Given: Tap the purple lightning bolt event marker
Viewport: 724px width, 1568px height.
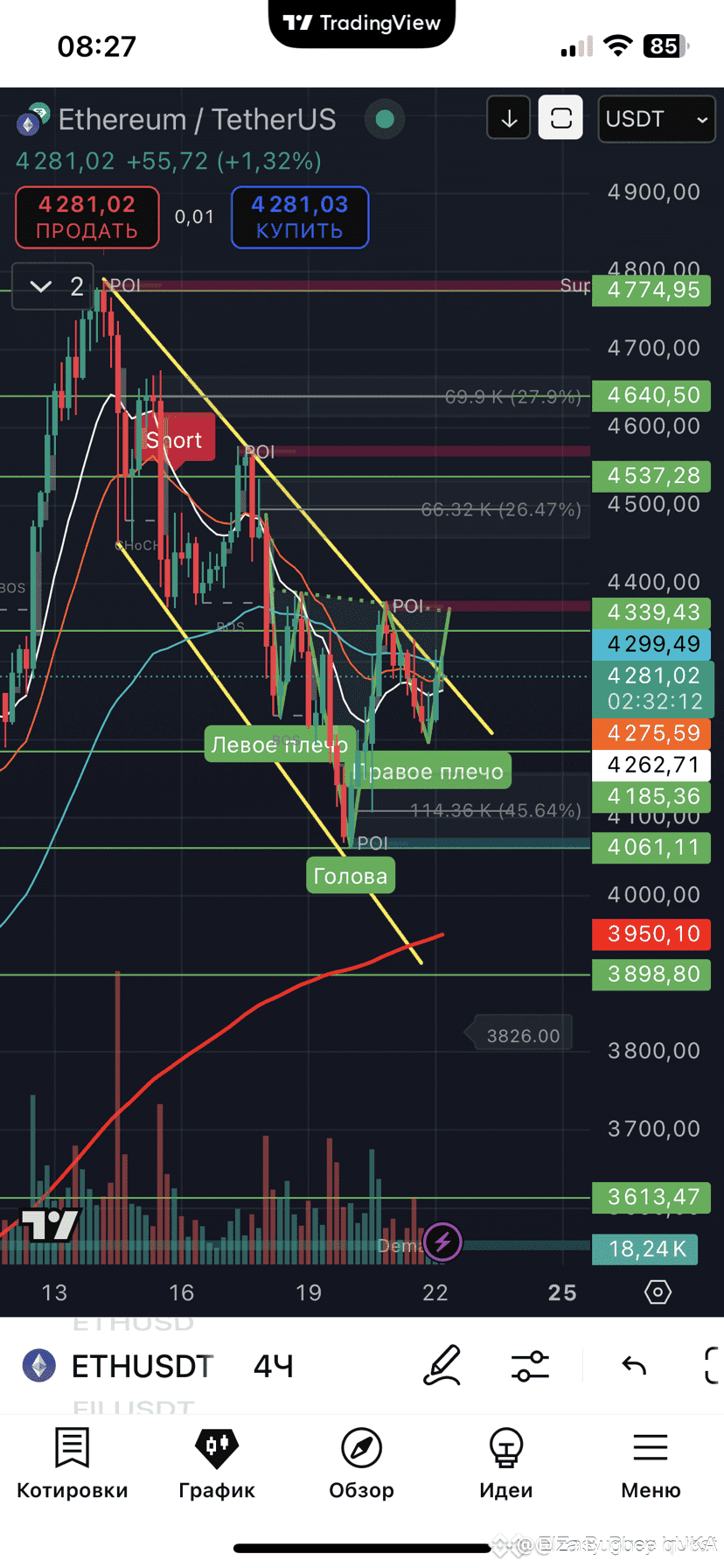Looking at the screenshot, I should 442,1241.
